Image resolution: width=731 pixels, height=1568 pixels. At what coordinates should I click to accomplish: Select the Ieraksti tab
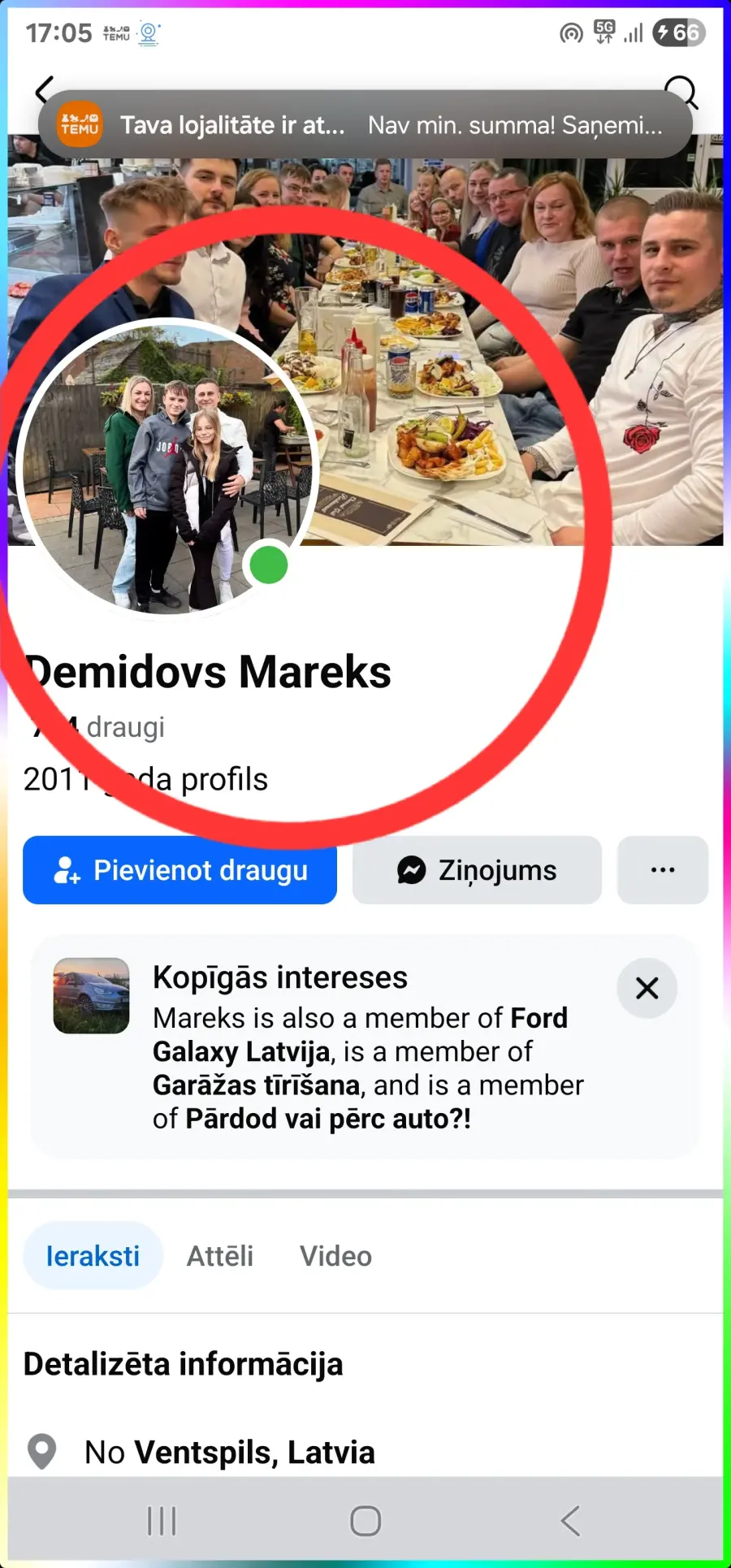click(93, 1256)
